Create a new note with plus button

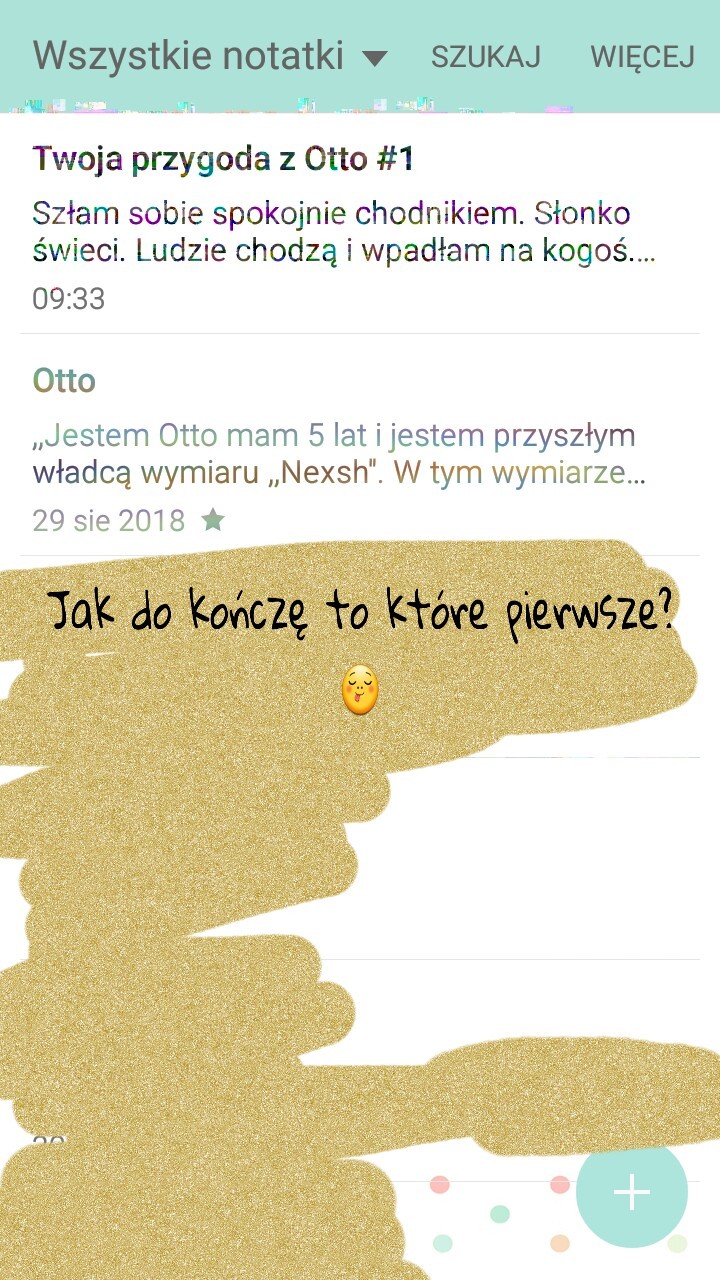coord(631,1192)
